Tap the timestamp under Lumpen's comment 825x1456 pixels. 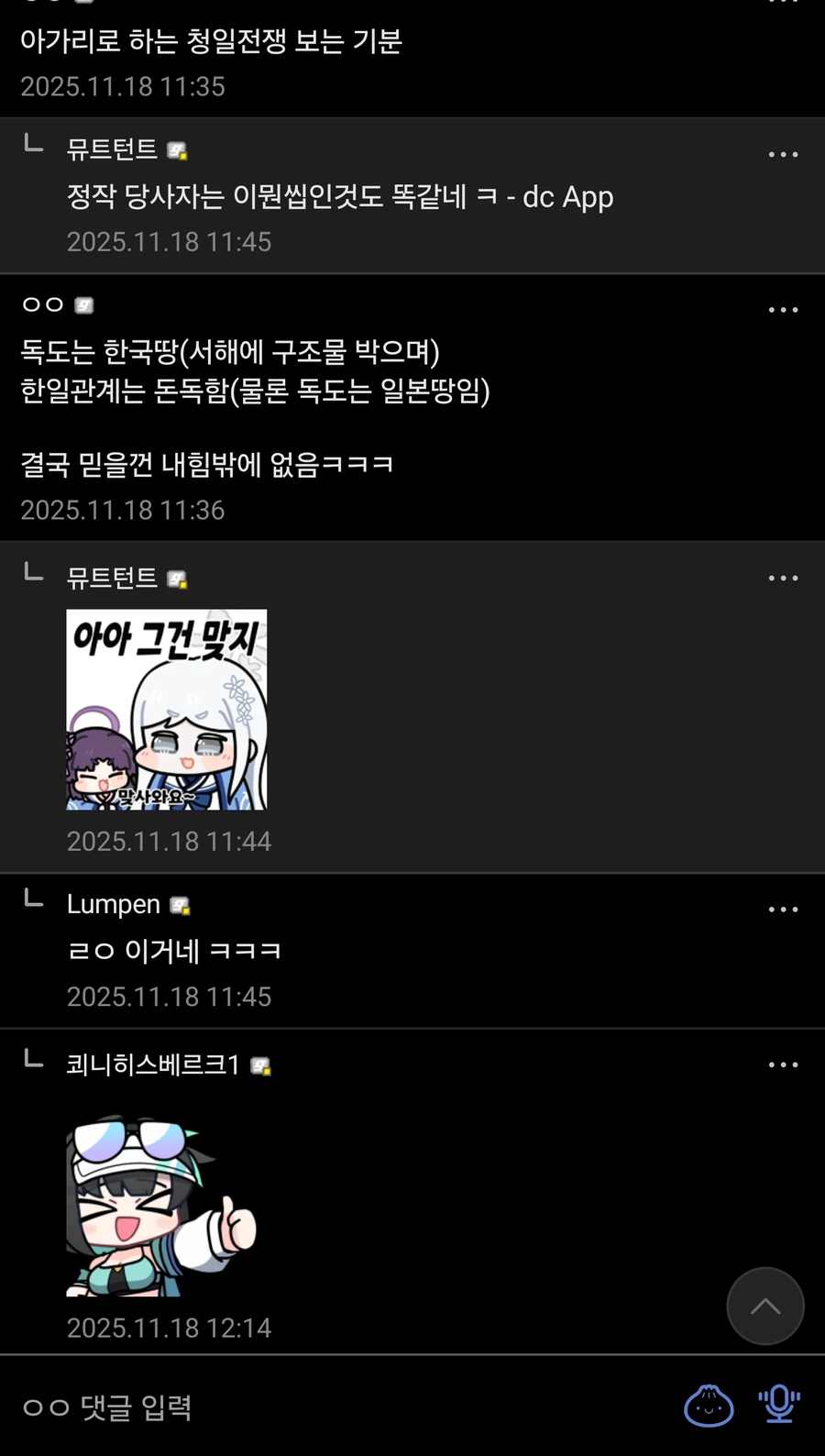coord(169,997)
